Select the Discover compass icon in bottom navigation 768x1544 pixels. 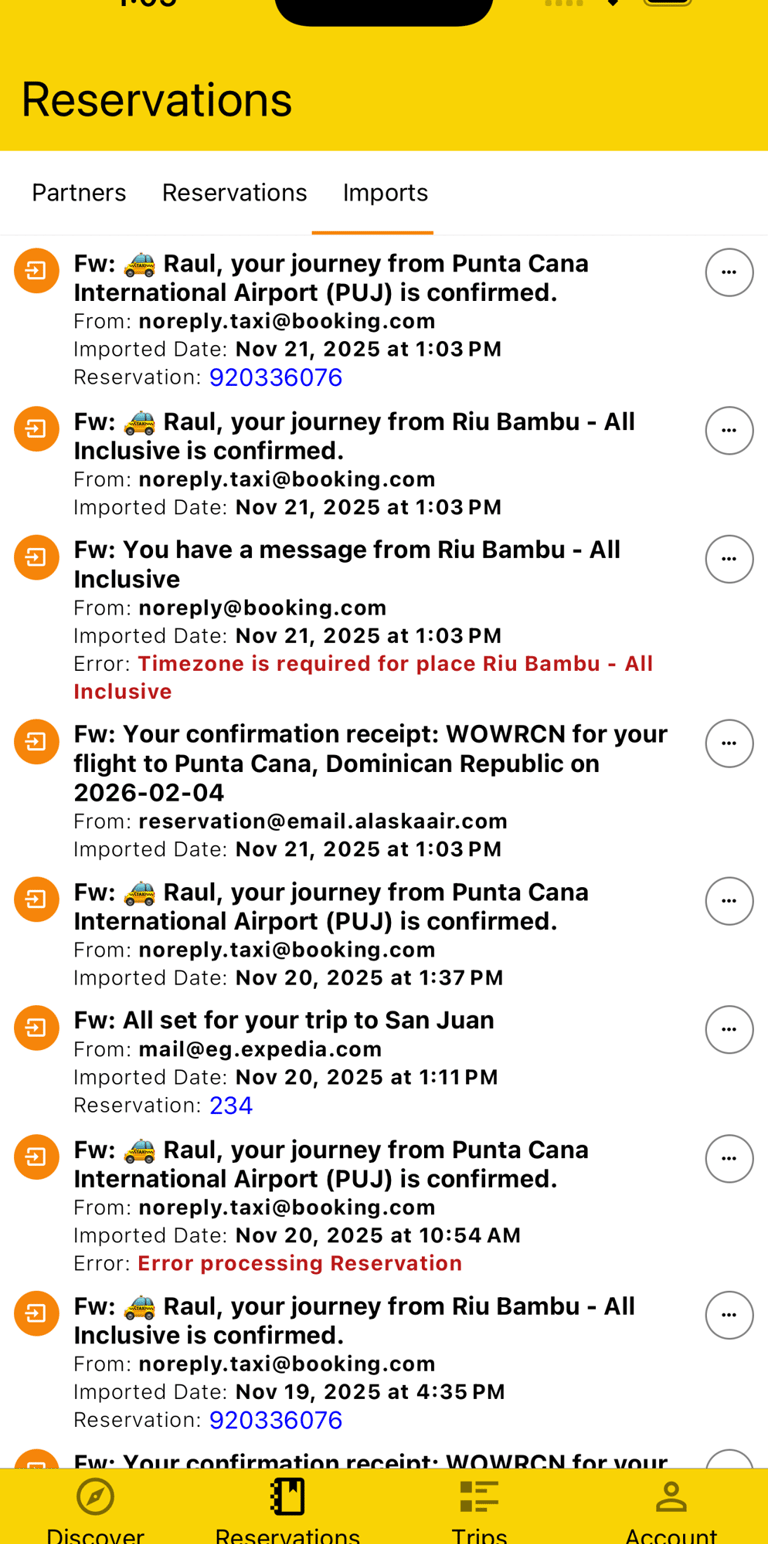(x=95, y=1497)
